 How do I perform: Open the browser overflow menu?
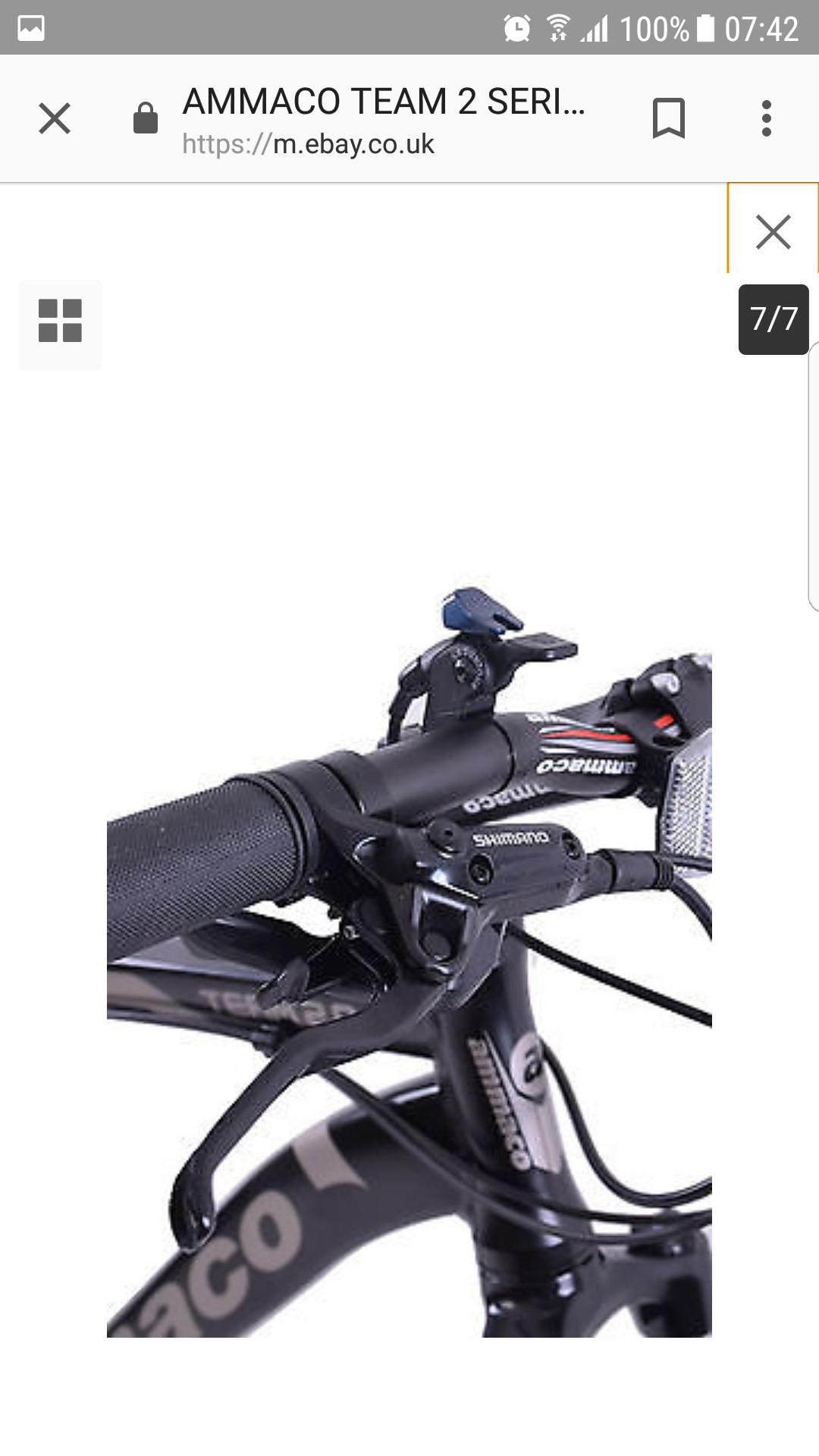(x=767, y=118)
